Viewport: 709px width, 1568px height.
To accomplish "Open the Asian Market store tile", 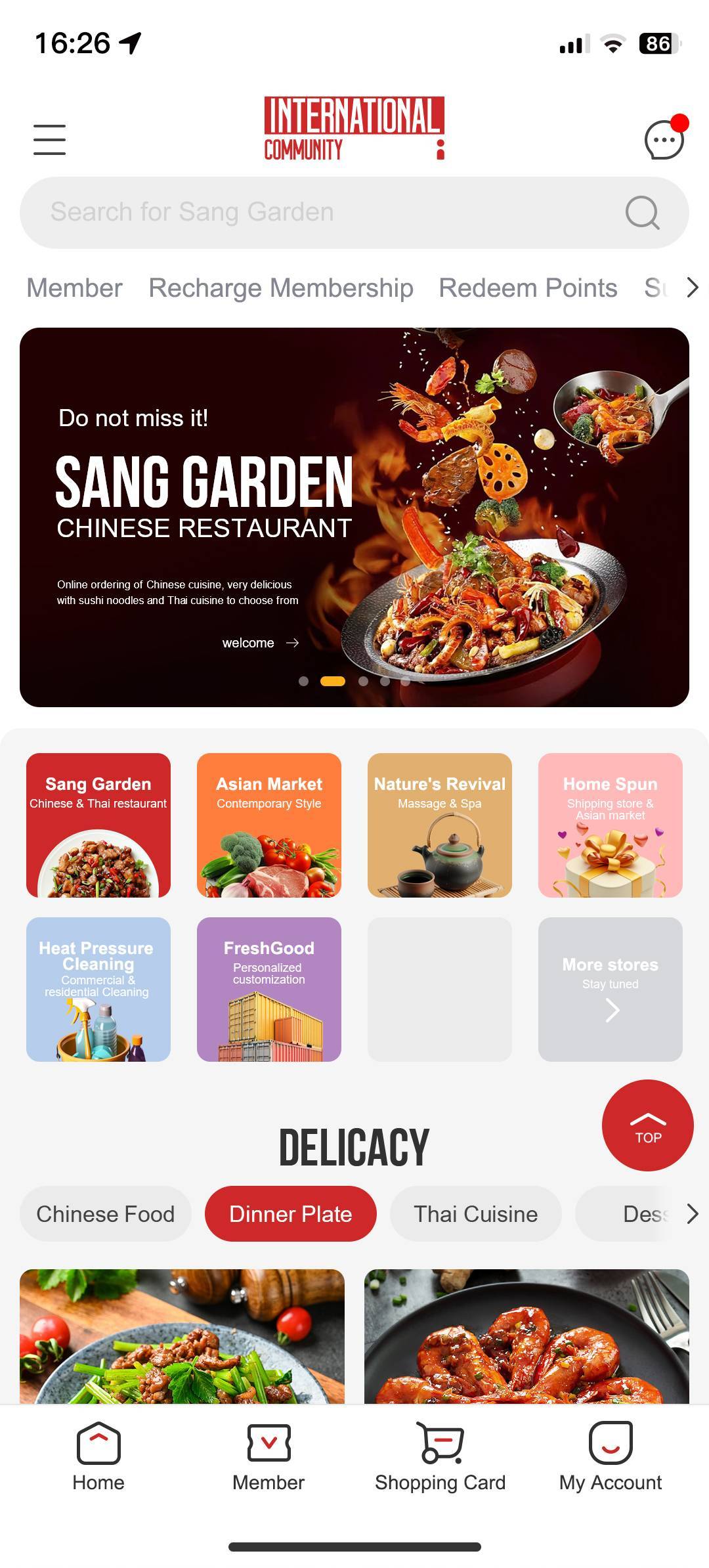I will [269, 825].
